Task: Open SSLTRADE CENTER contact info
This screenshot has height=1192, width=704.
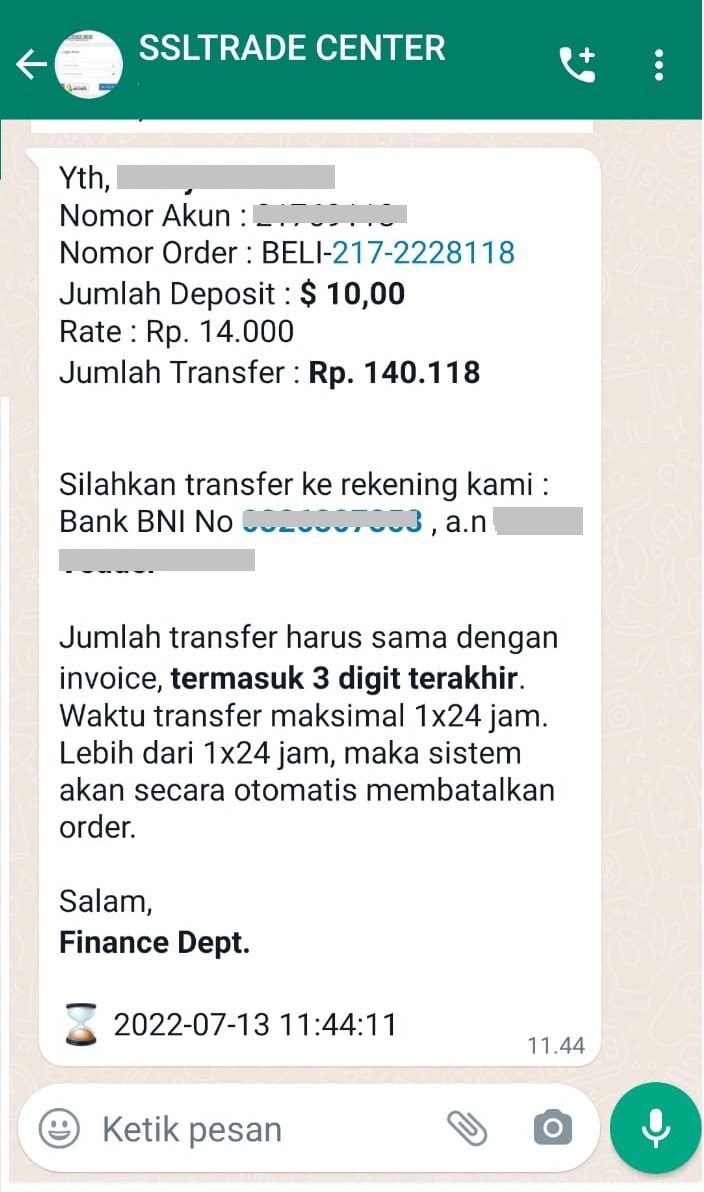Action: point(291,48)
